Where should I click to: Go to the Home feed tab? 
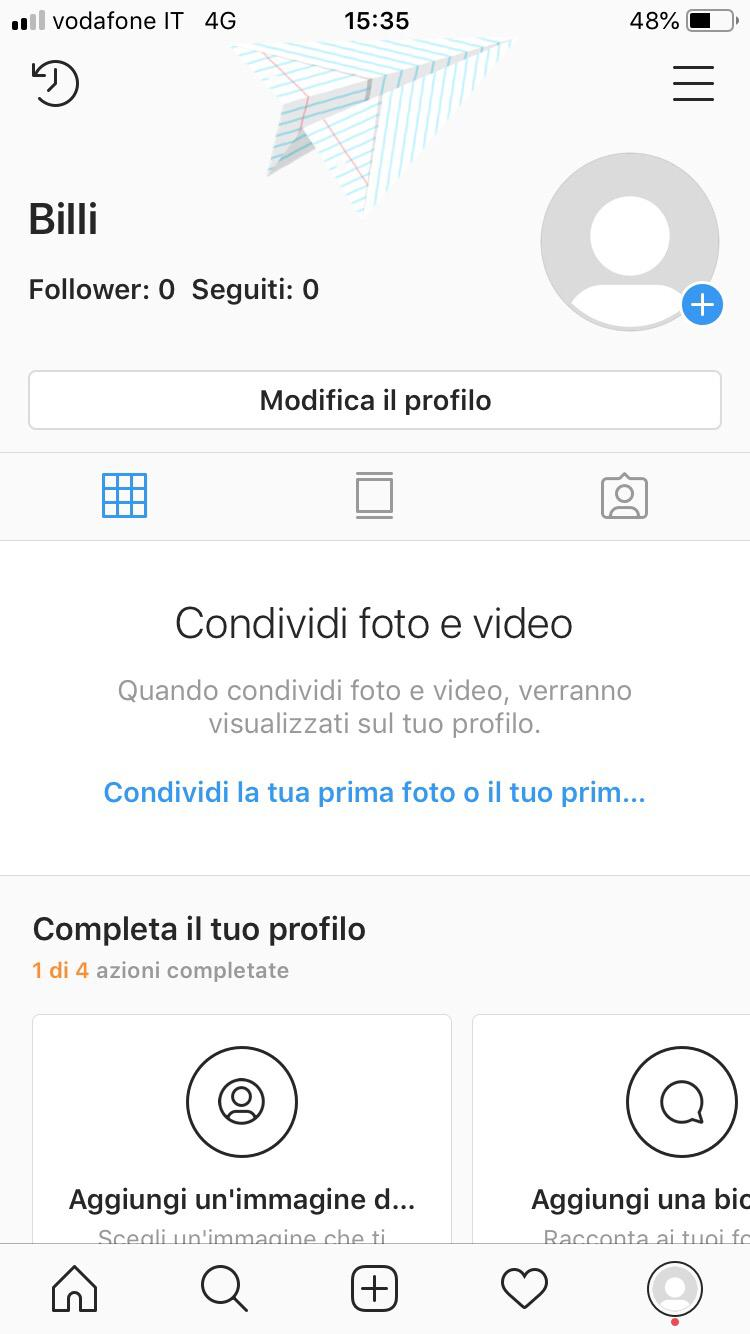point(75,1289)
